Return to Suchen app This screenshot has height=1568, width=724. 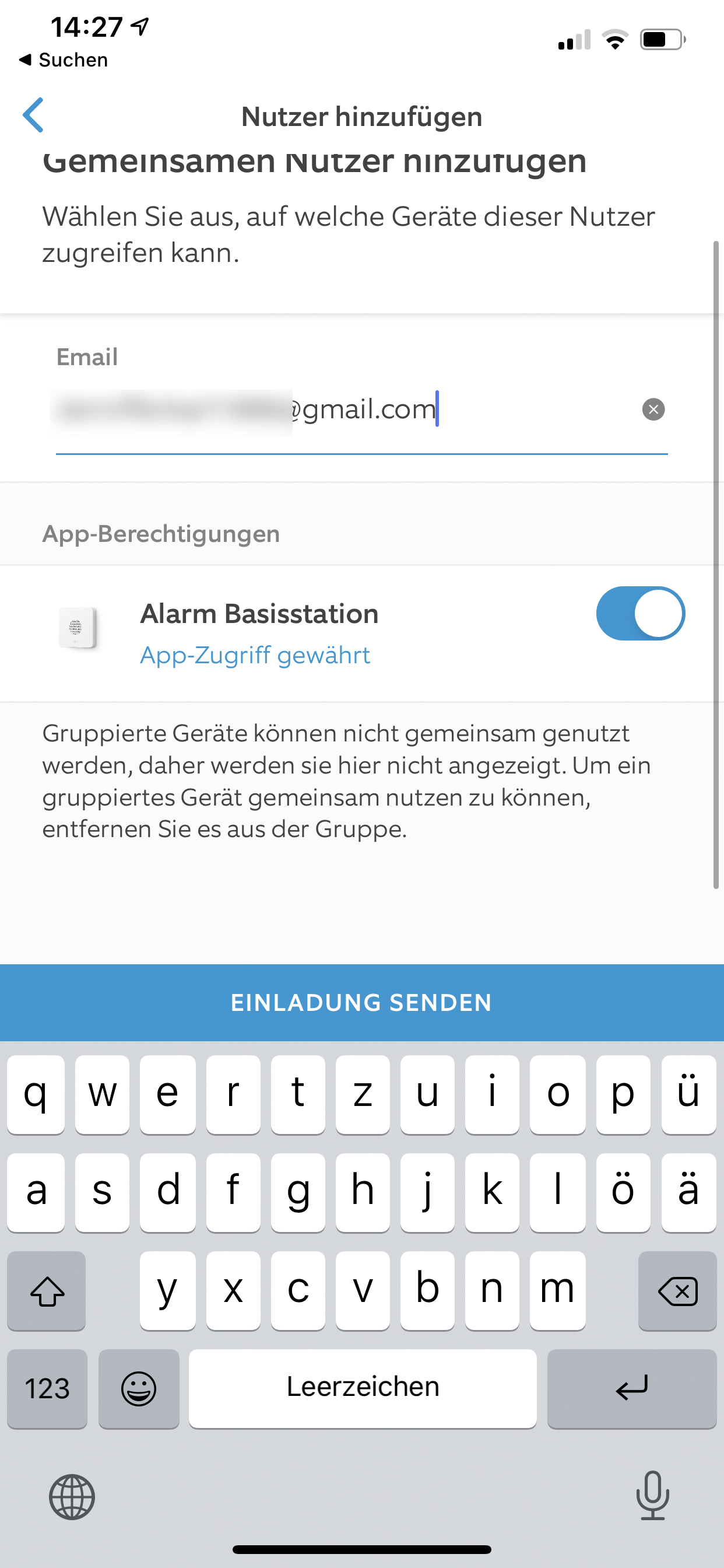tap(64, 60)
